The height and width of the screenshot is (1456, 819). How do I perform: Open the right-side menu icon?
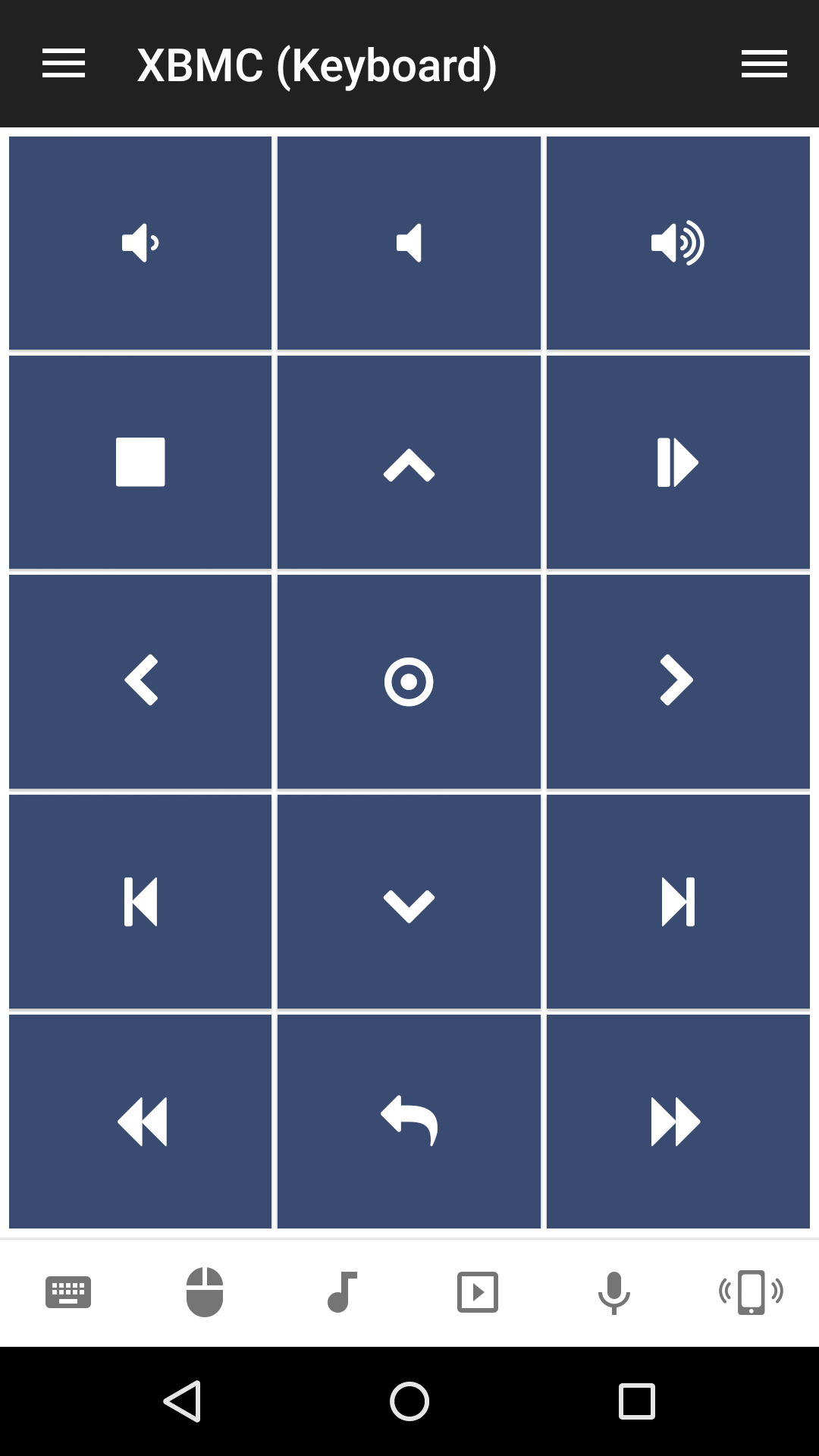pyautogui.click(x=764, y=64)
